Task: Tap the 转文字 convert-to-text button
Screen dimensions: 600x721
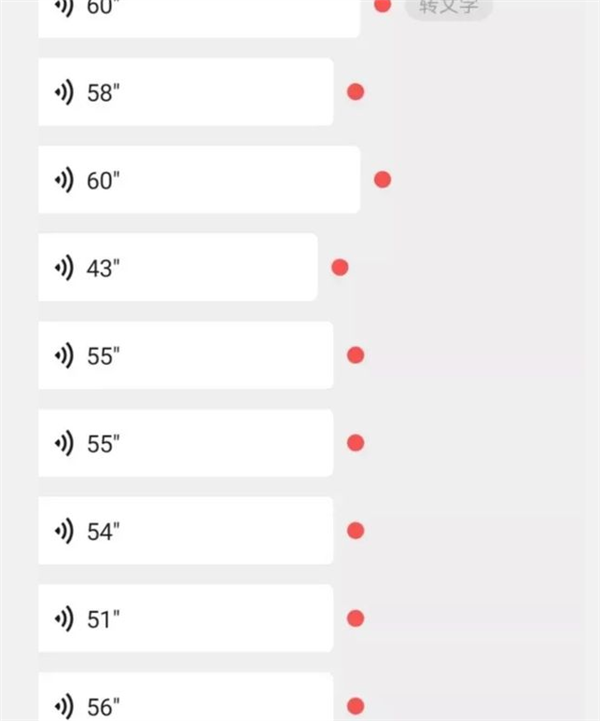Action: pos(449,8)
